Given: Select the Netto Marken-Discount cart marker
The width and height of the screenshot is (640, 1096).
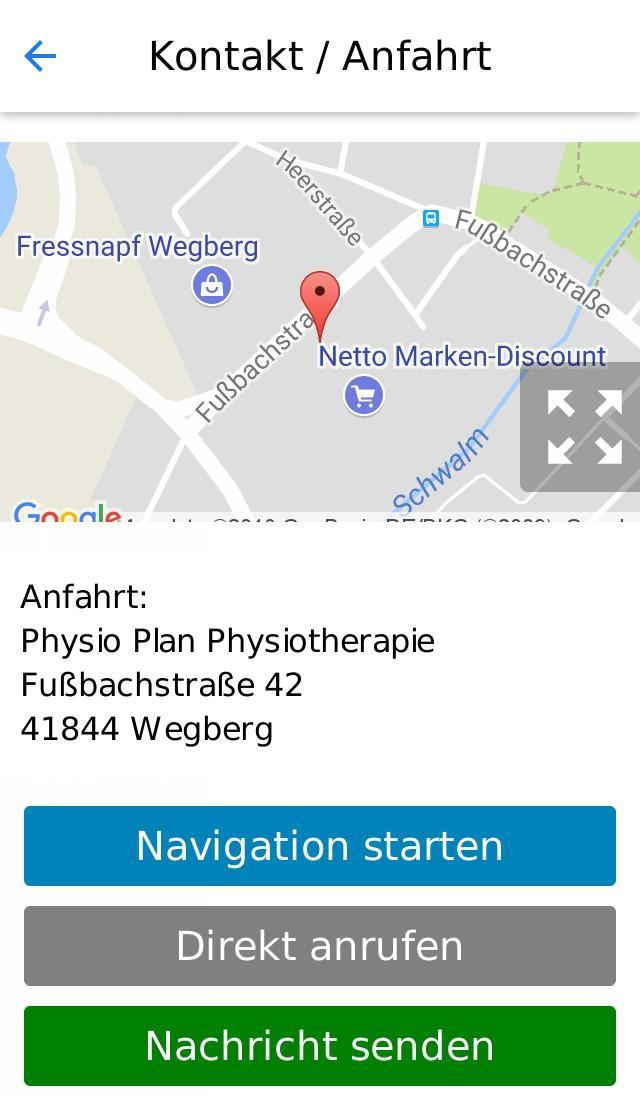Looking at the screenshot, I should 364,396.
